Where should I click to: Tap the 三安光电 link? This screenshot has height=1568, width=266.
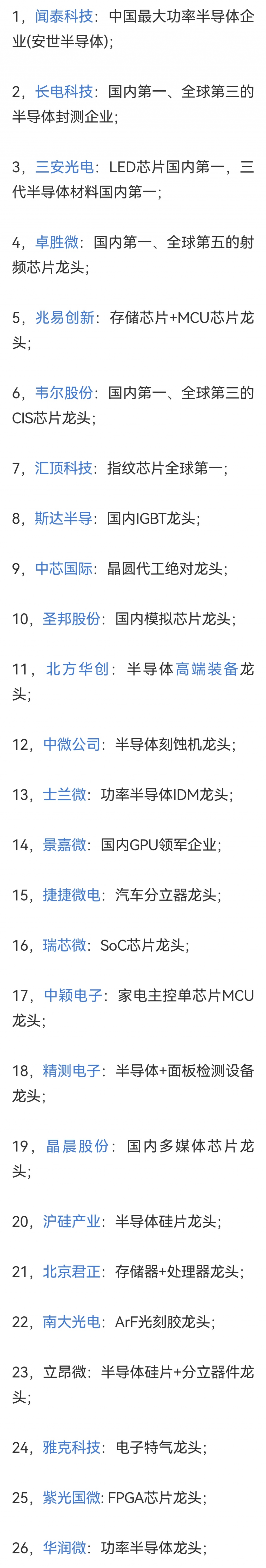(64, 167)
